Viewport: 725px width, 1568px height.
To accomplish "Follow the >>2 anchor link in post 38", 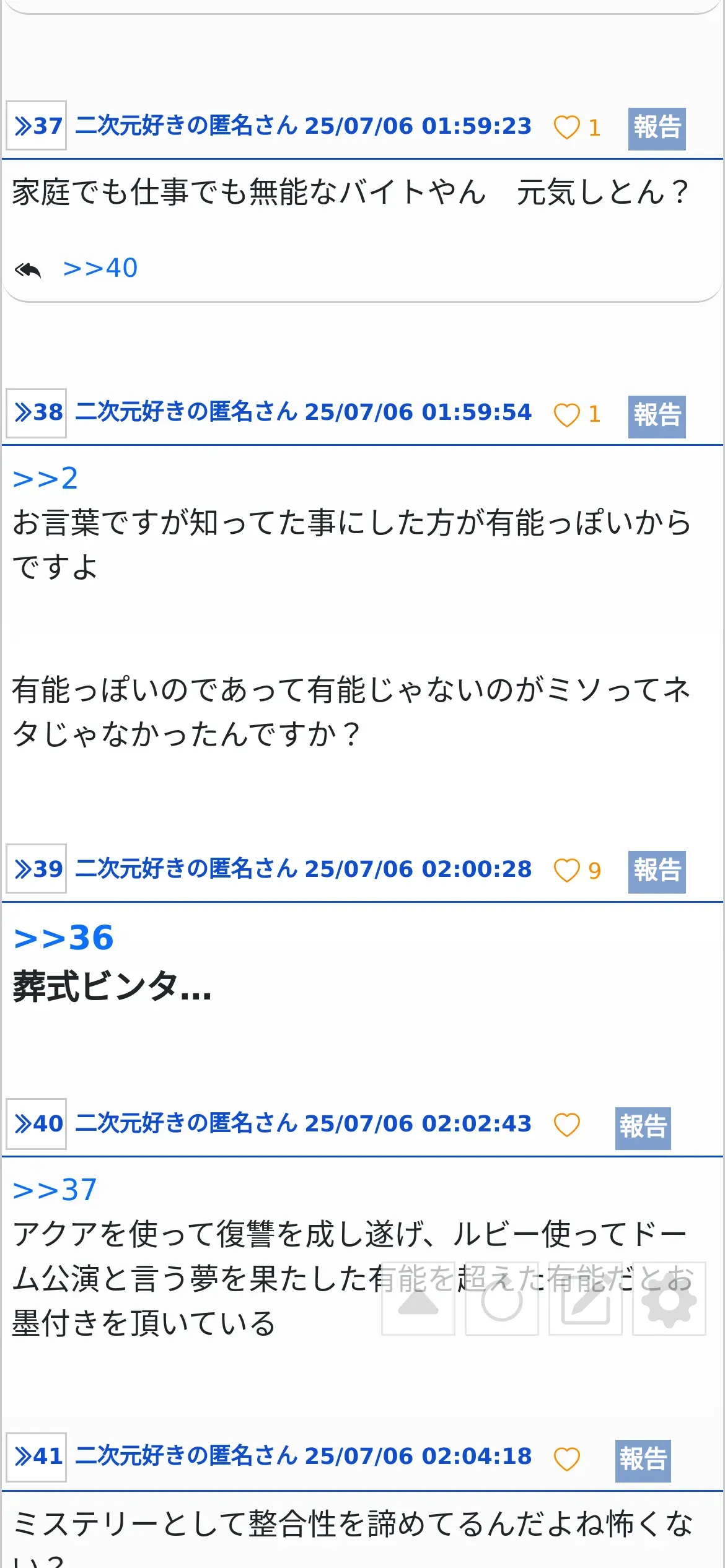I will [x=45, y=479].
